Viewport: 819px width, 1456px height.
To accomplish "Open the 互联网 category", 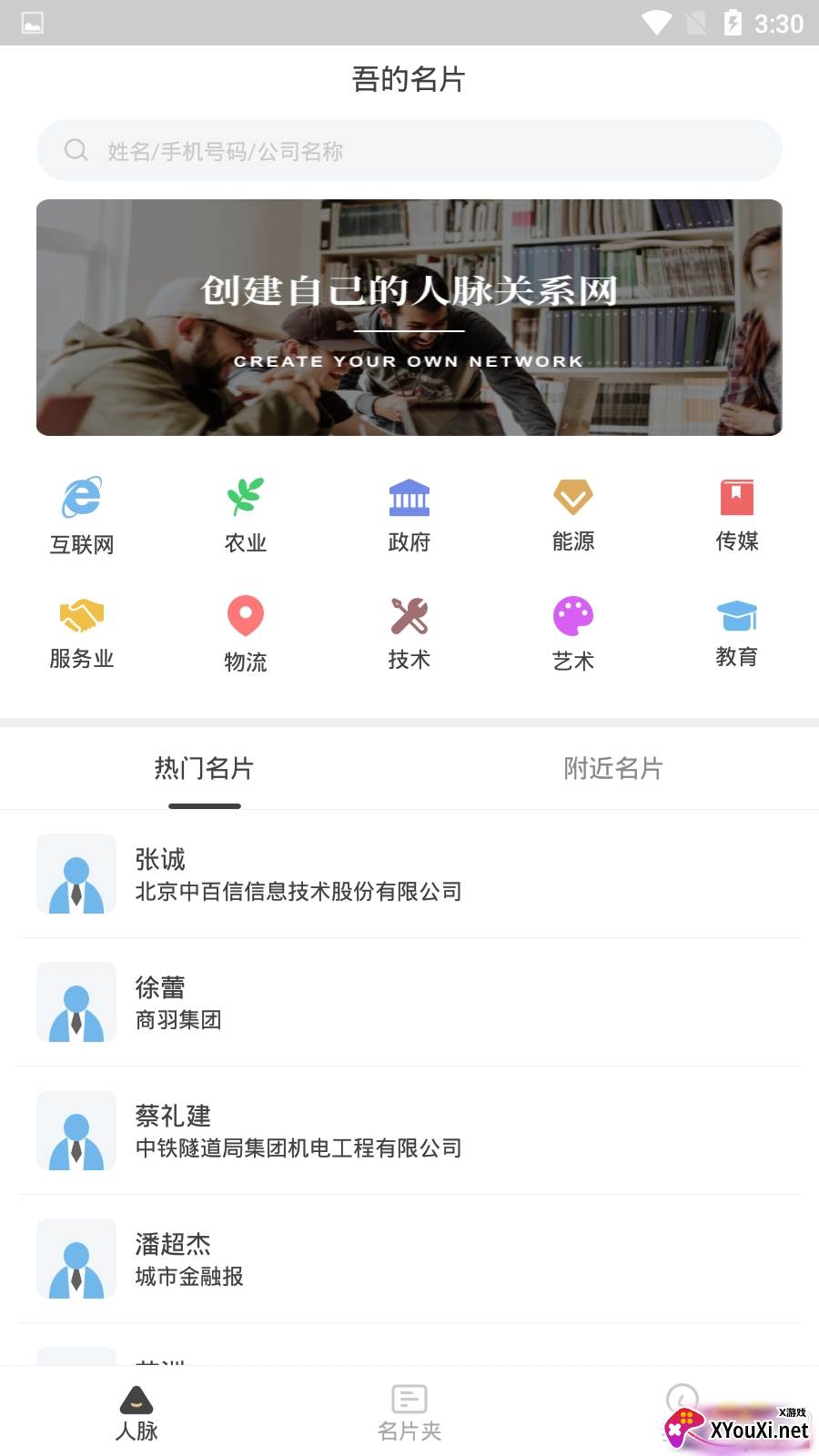I will coord(82,515).
